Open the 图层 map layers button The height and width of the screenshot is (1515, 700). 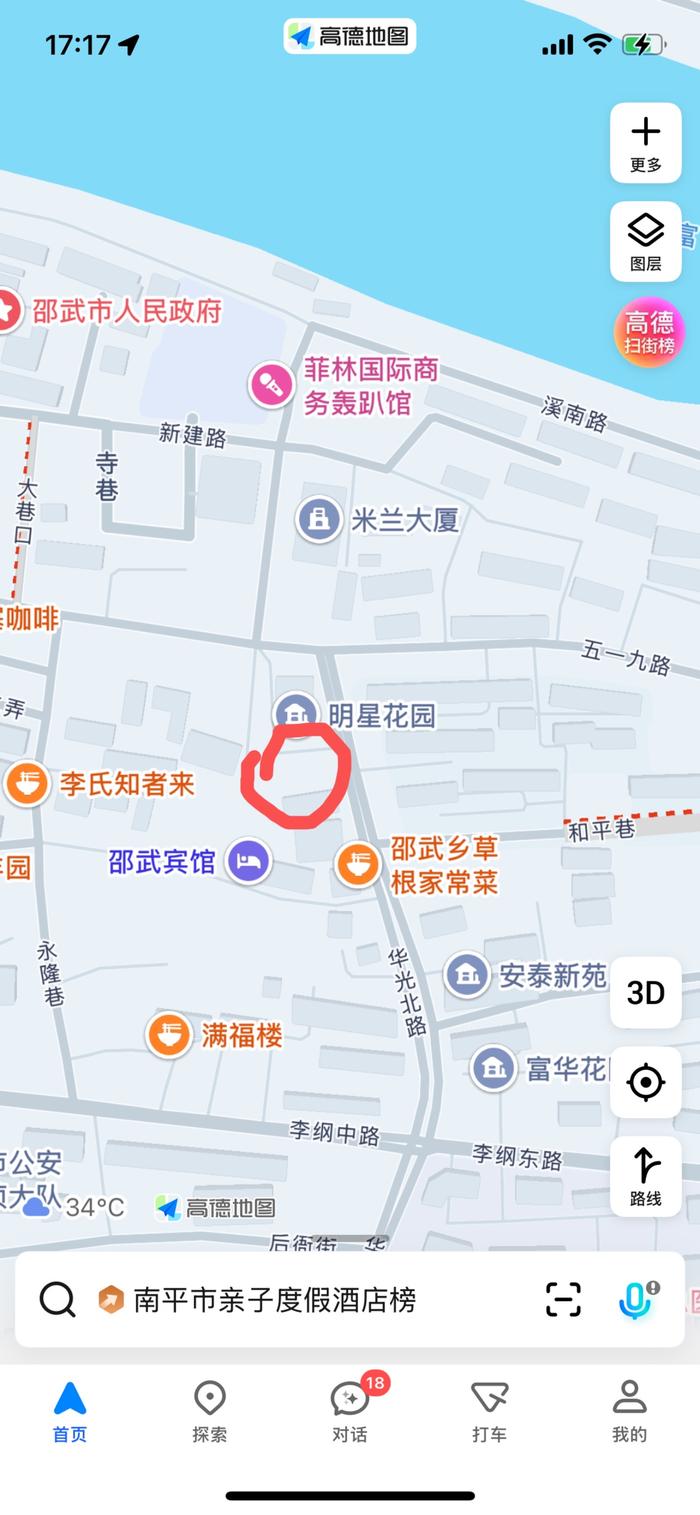(x=645, y=242)
